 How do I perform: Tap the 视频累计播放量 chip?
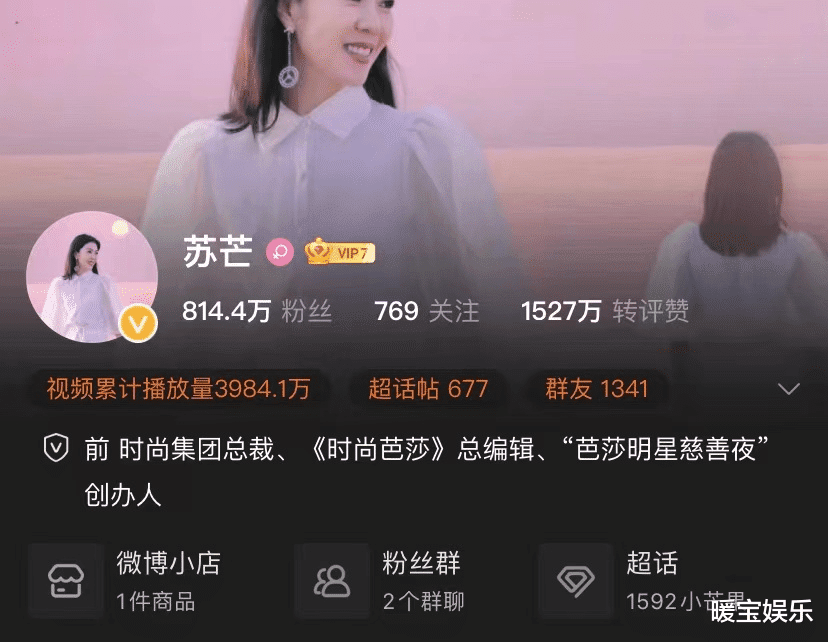pyautogui.click(x=178, y=389)
